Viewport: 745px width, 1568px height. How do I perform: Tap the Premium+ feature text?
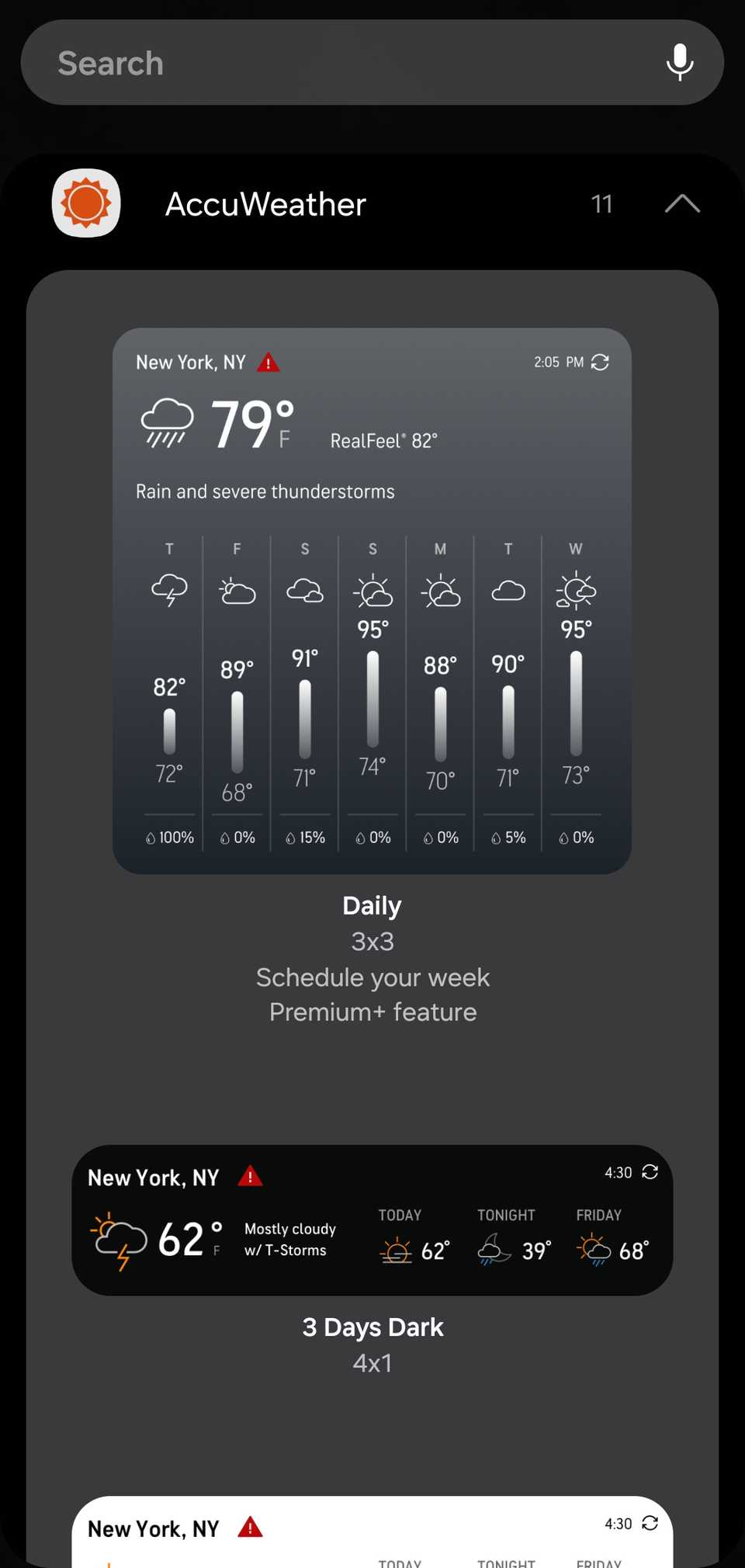point(372,1011)
